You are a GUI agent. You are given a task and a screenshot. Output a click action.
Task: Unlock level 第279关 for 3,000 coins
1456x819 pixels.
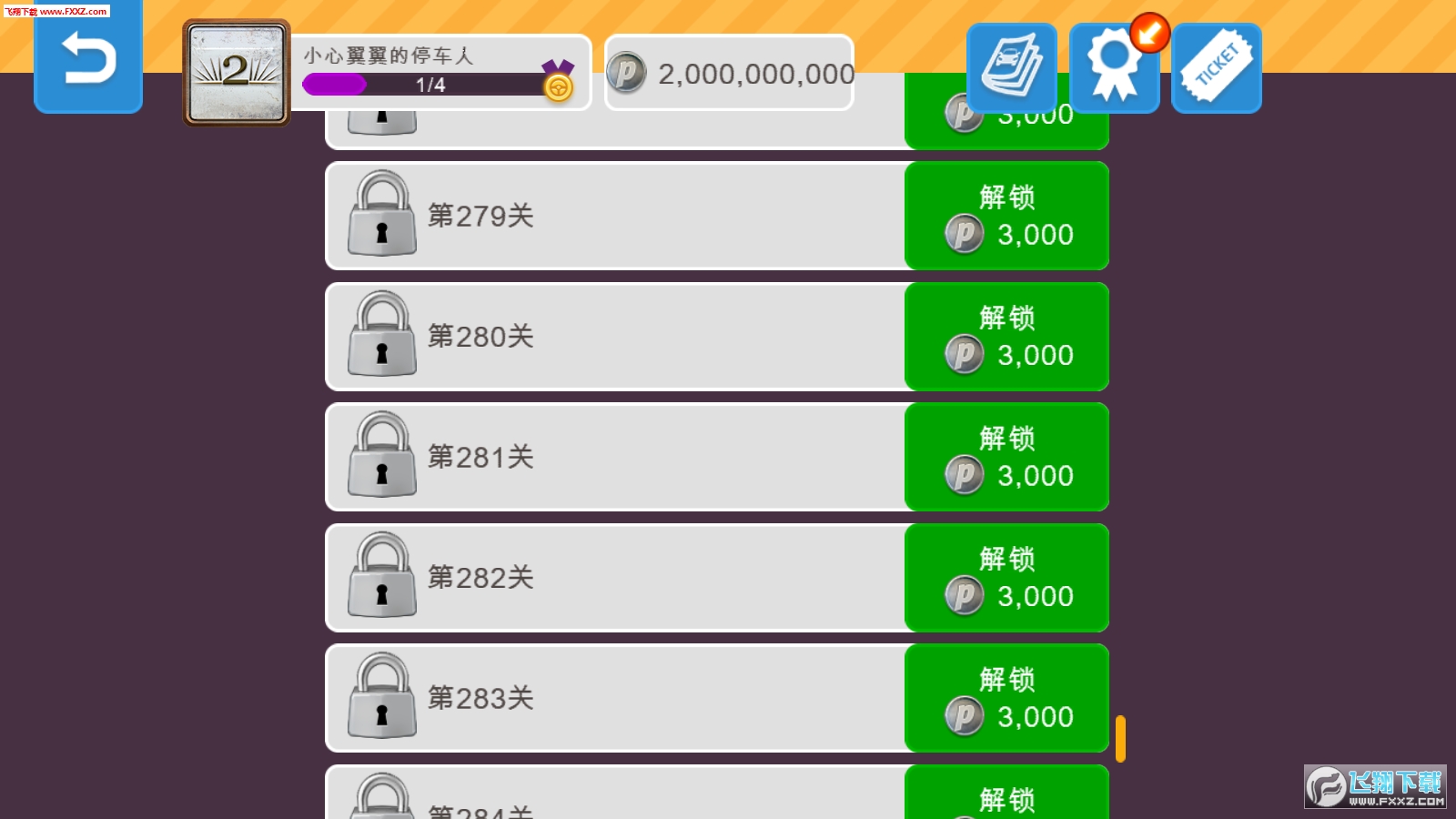pyautogui.click(x=1006, y=216)
